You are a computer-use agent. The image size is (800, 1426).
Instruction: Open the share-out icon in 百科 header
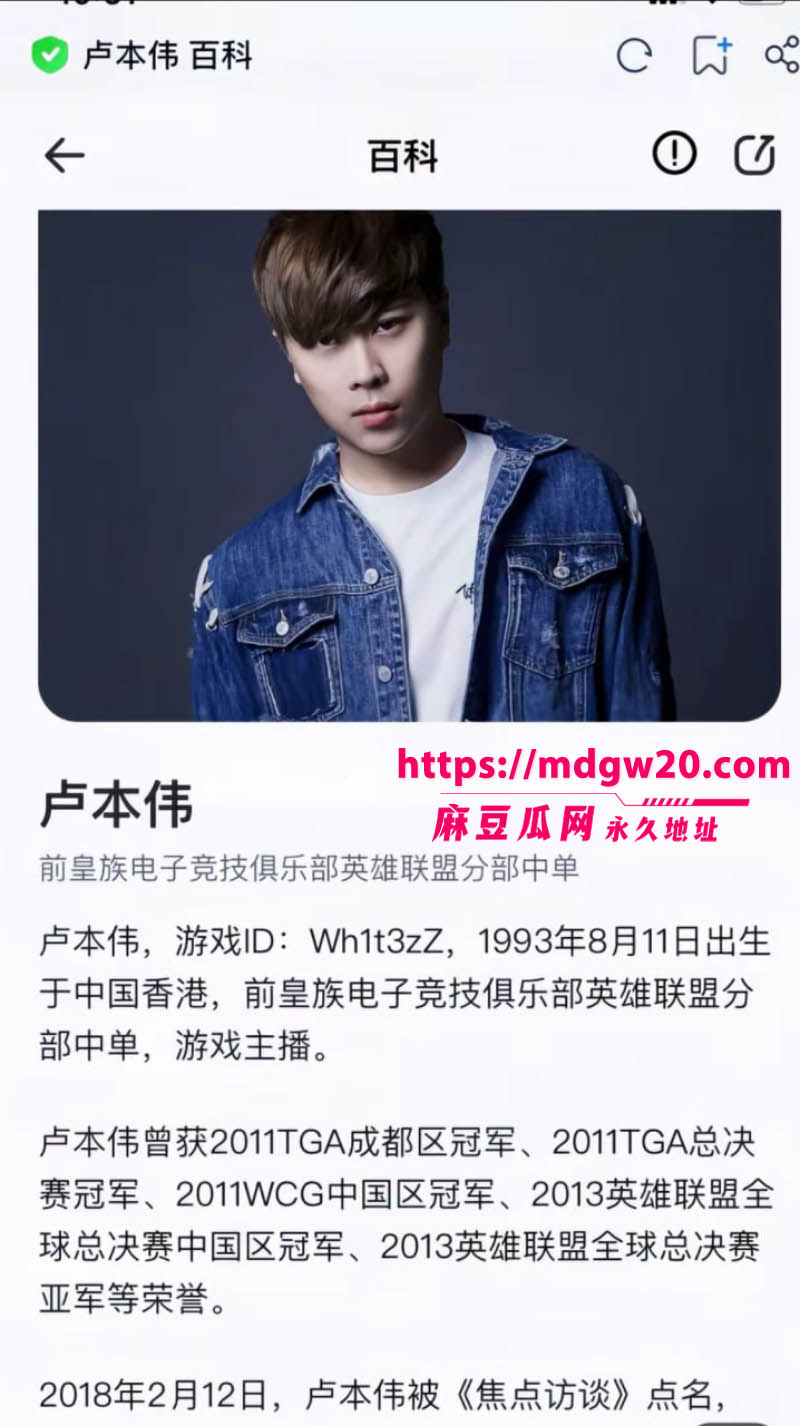754,155
